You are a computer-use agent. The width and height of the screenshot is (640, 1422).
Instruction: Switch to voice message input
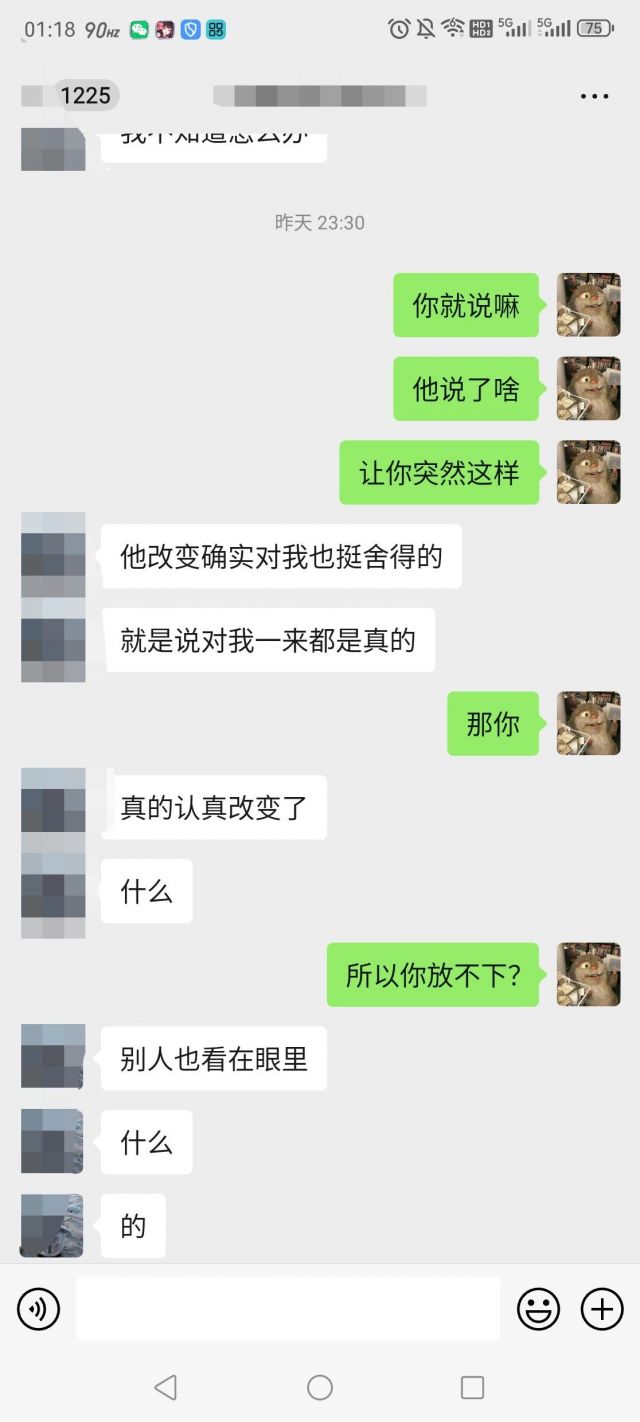click(39, 1309)
